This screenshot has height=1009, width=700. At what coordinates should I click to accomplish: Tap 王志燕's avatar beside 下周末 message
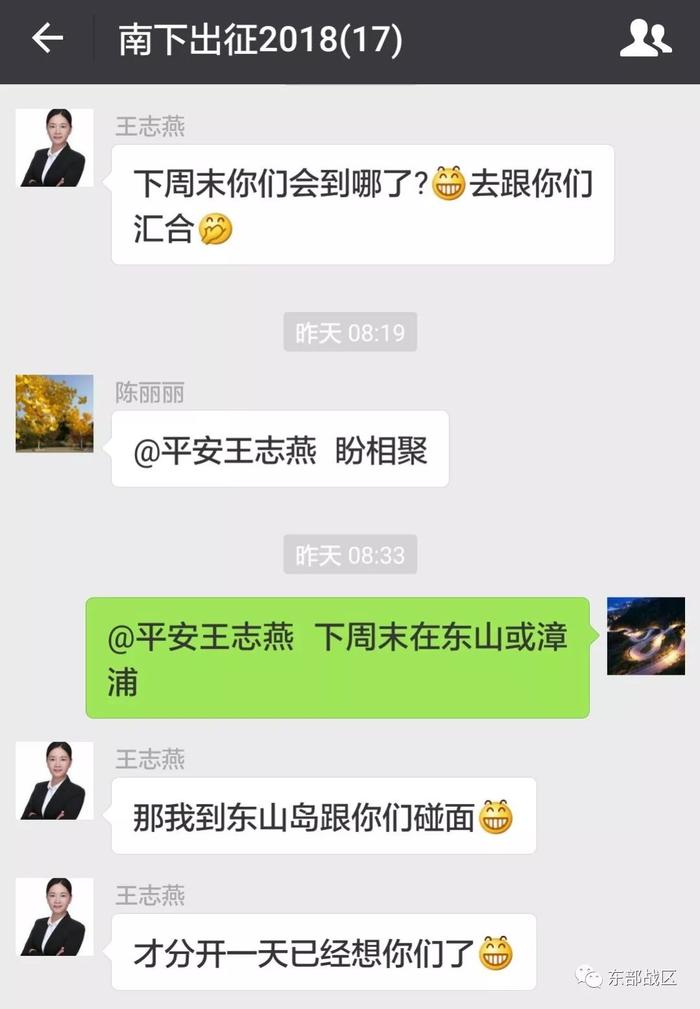pos(55,148)
